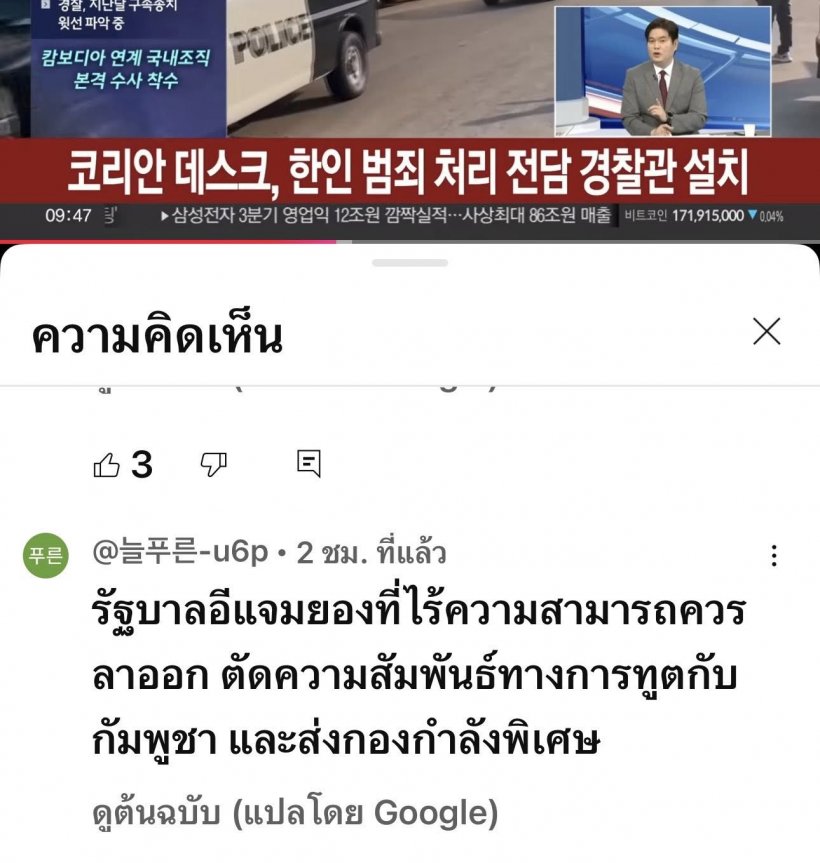Dislike the comment with 3 likes
This screenshot has width=820, height=863.
click(x=214, y=463)
